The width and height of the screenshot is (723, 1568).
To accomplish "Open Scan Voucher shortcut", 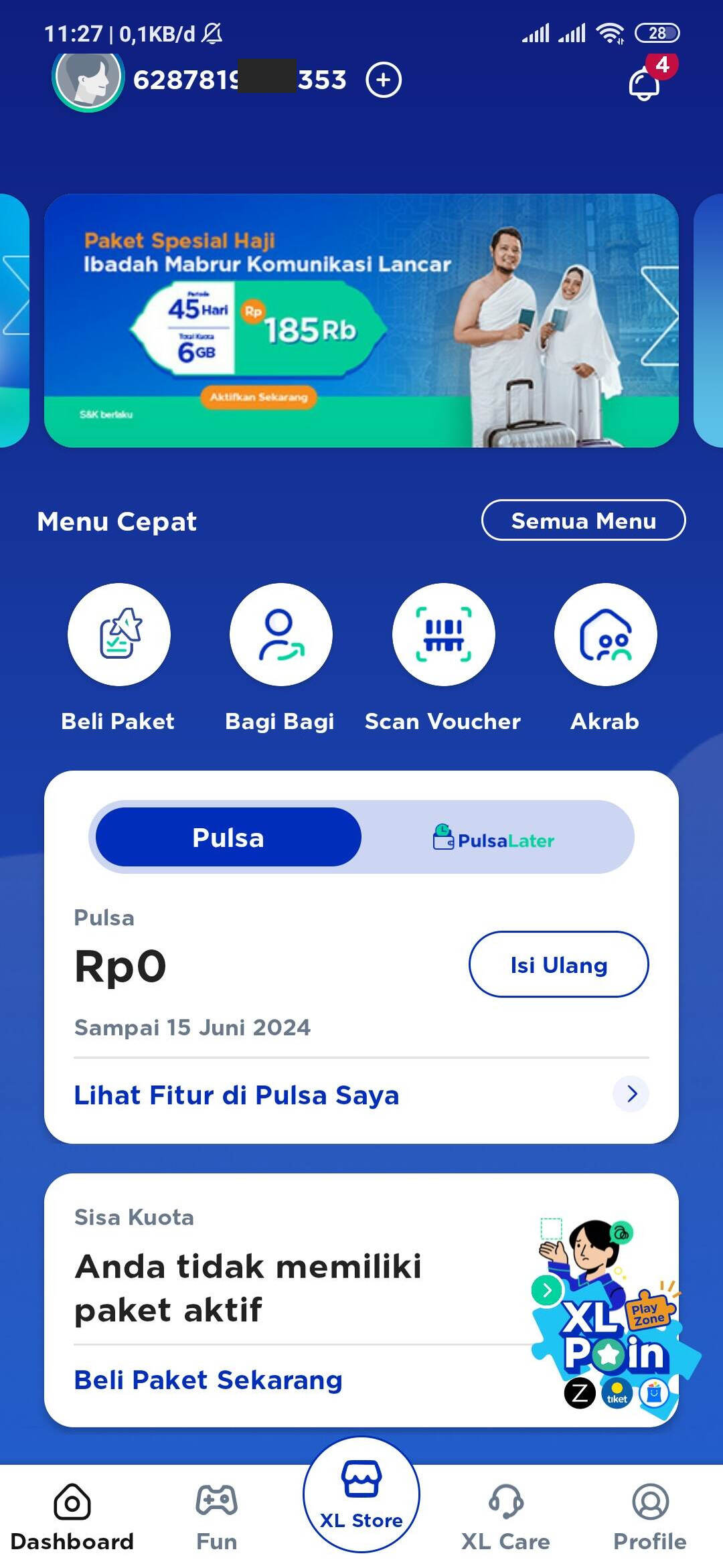I will 443,657.
